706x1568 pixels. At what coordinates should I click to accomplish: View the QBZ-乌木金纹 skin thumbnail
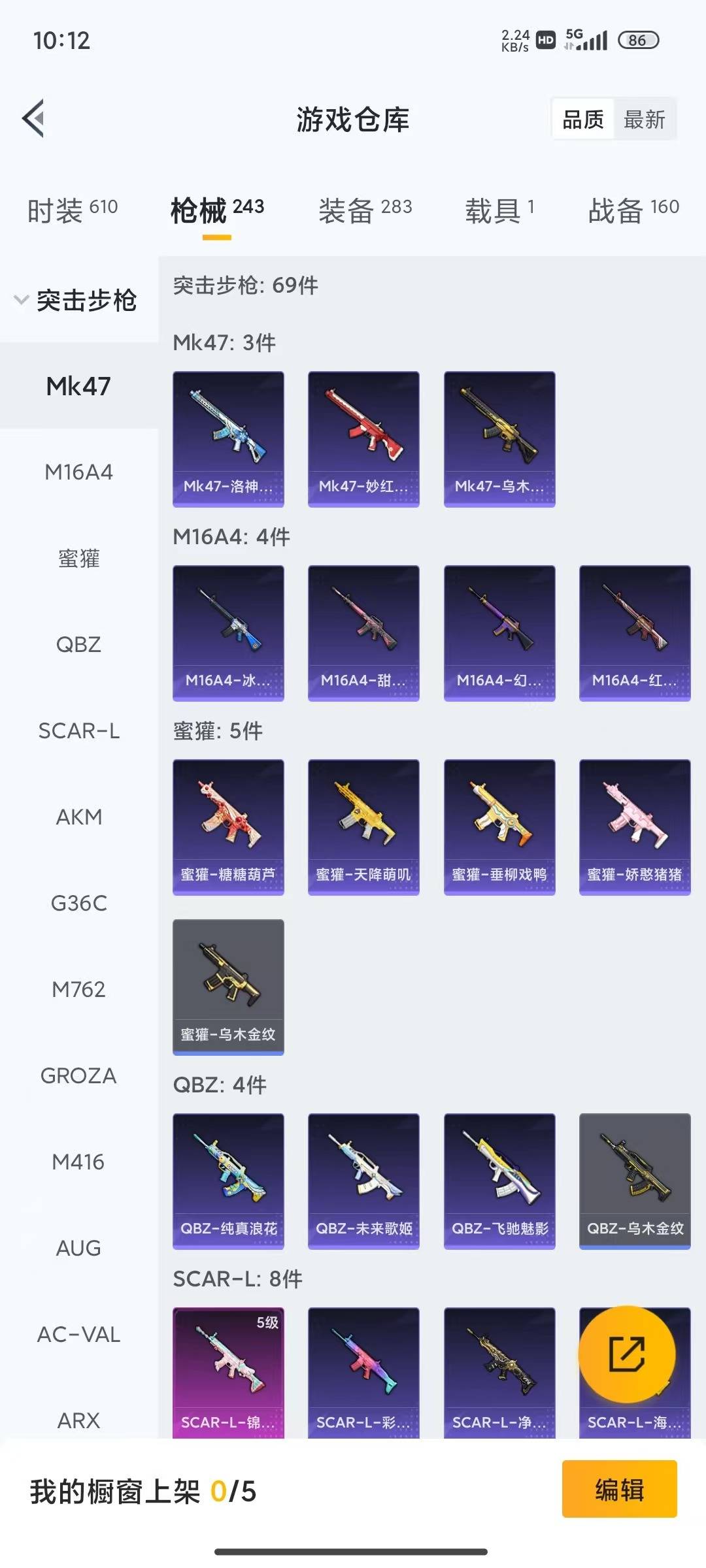tap(635, 1183)
